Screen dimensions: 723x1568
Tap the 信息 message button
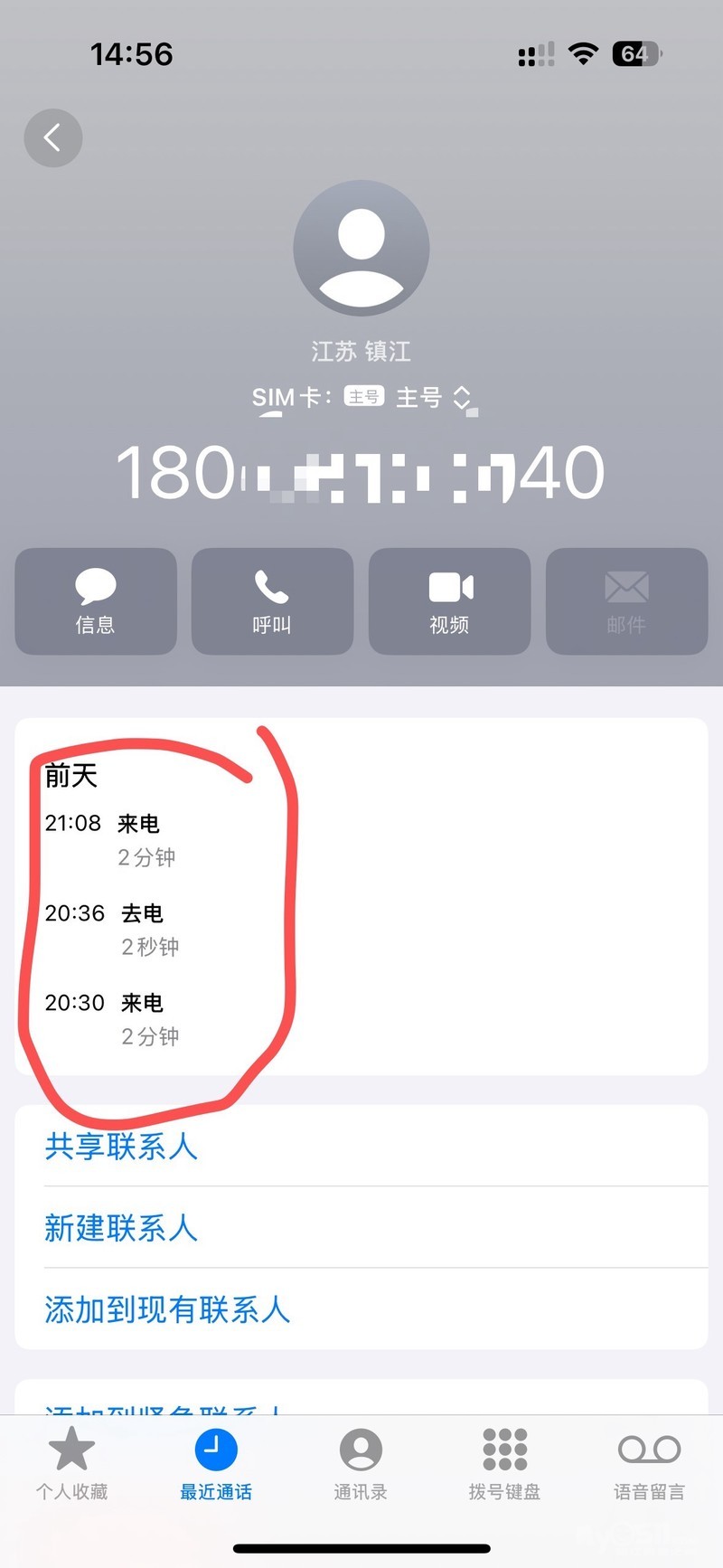(x=96, y=600)
